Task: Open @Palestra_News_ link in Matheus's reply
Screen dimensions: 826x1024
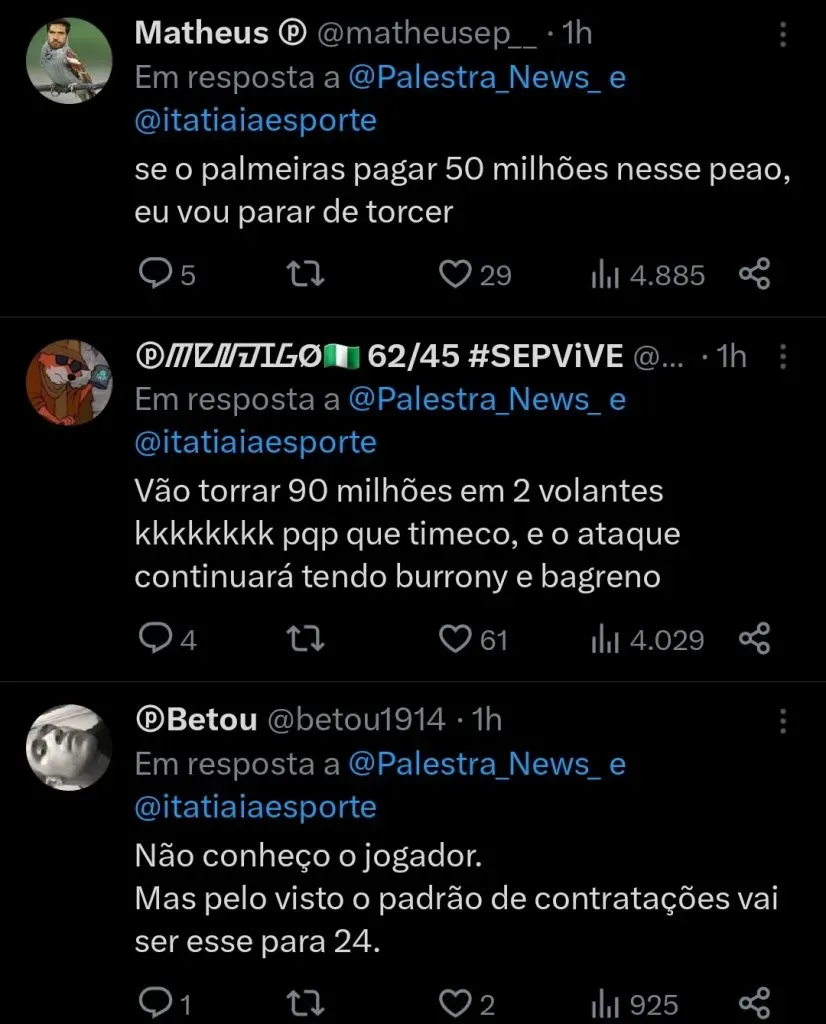Action: pyautogui.click(x=474, y=78)
